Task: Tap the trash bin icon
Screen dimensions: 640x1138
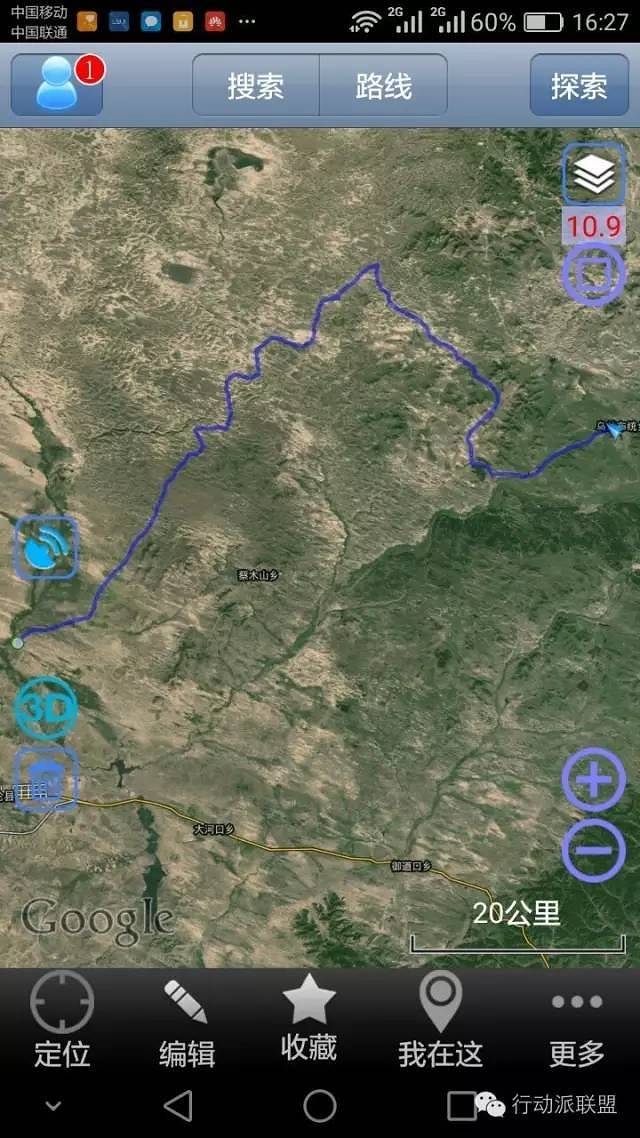Action: click(46, 779)
